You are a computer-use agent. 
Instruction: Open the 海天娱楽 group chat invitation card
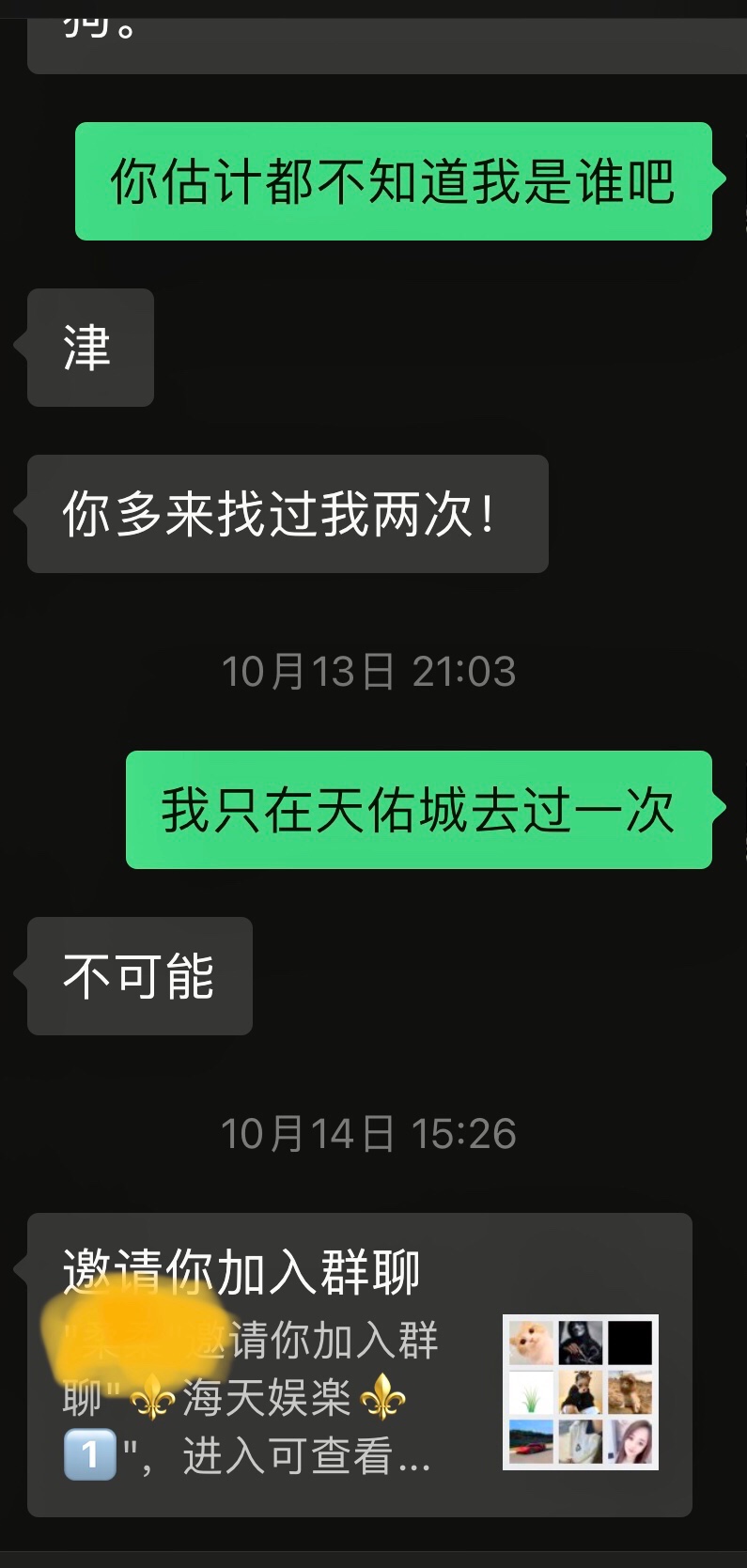[x=359, y=1364]
